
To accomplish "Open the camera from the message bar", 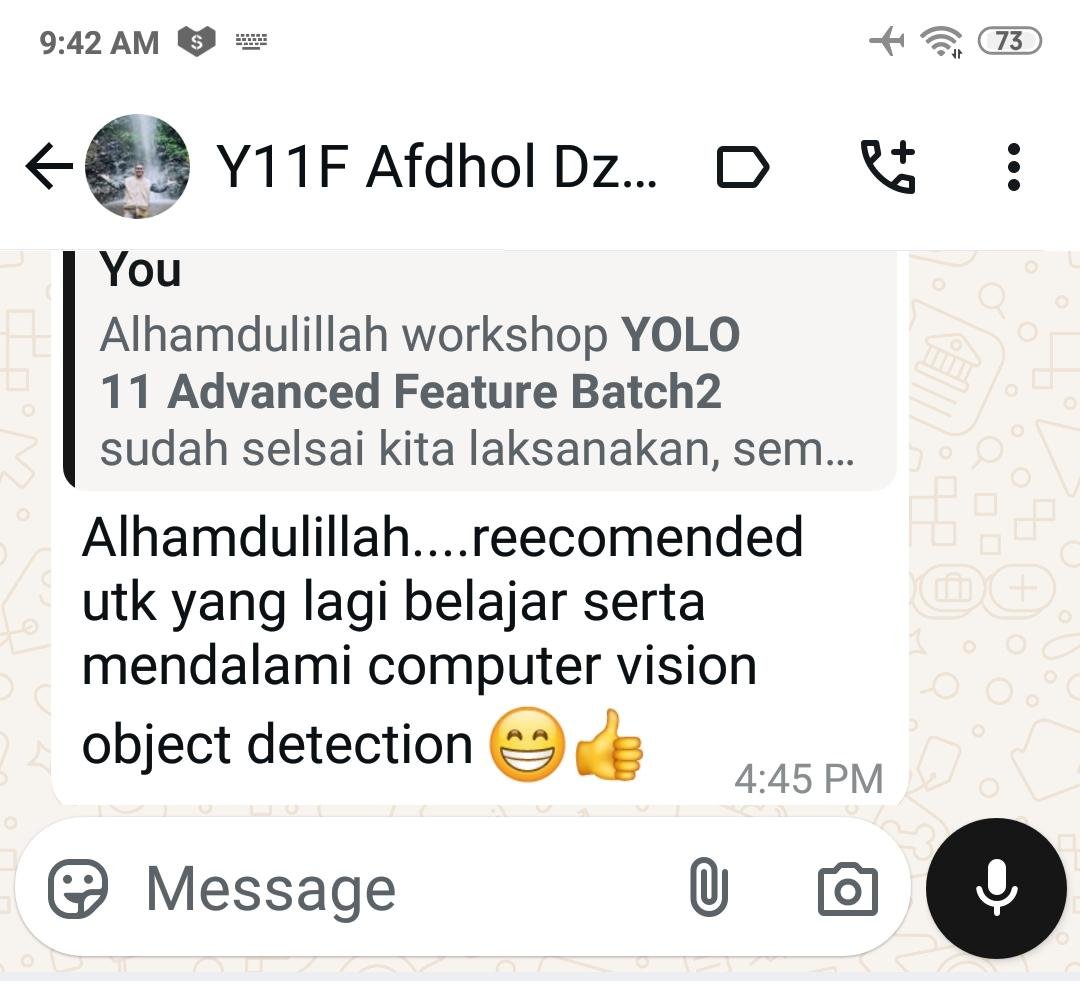I will pyautogui.click(x=847, y=889).
